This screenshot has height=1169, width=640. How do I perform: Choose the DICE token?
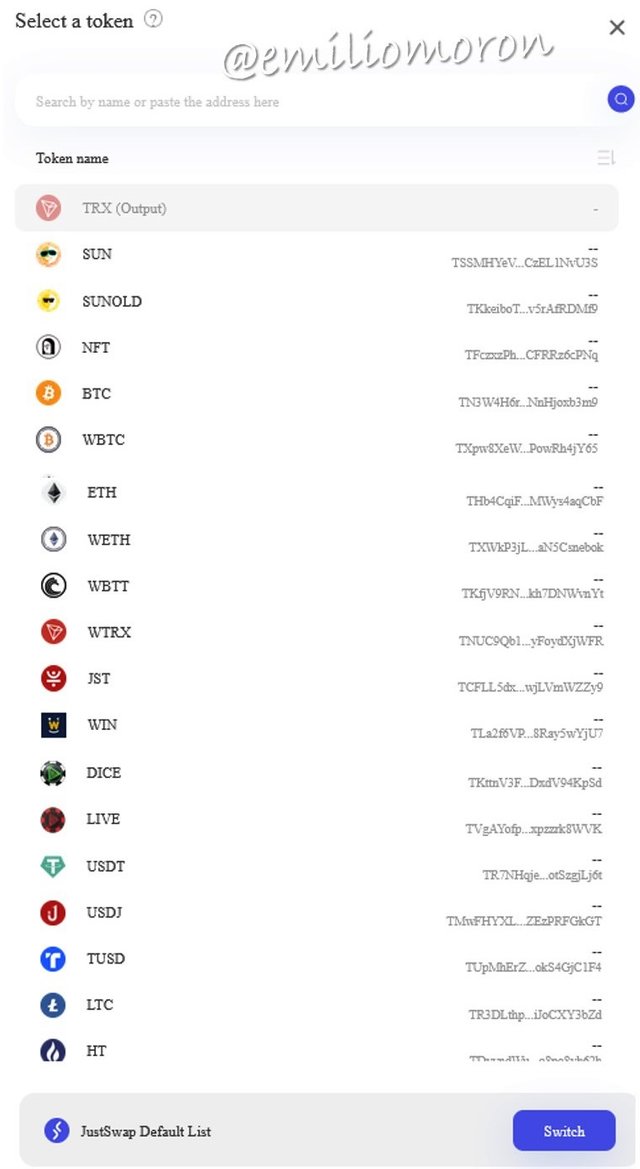[317, 773]
